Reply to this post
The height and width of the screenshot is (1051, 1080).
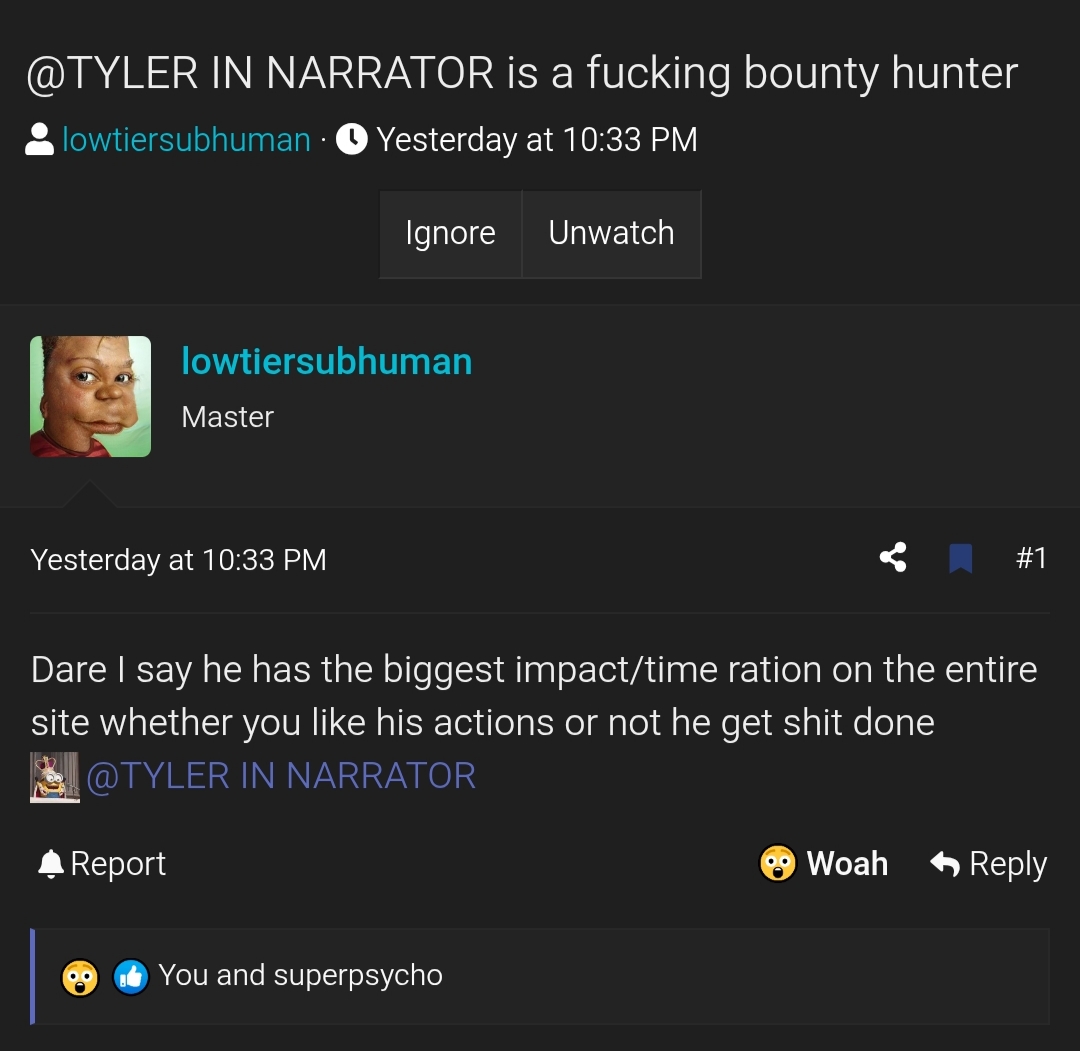tap(988, 864)
